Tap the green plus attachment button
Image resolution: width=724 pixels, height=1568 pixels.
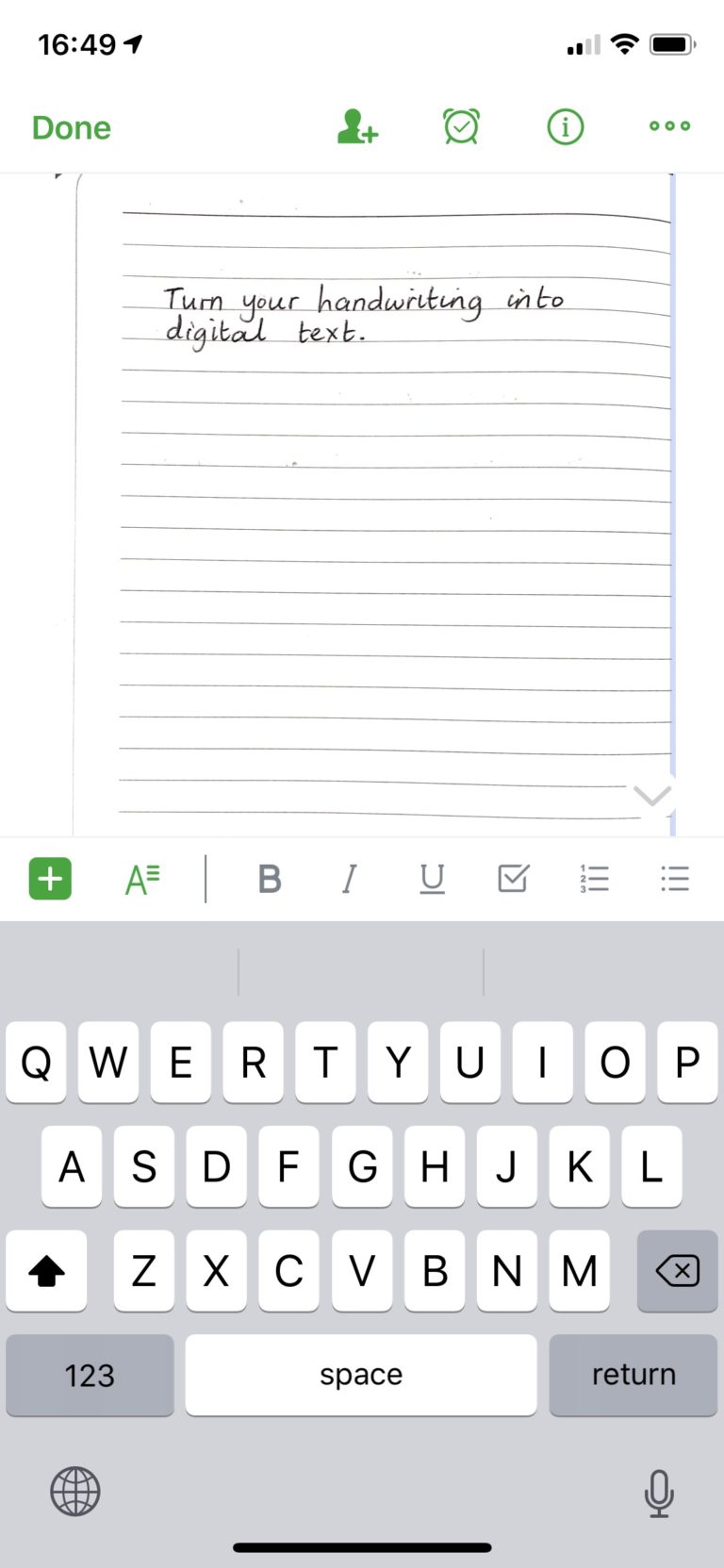coord(49,878)
